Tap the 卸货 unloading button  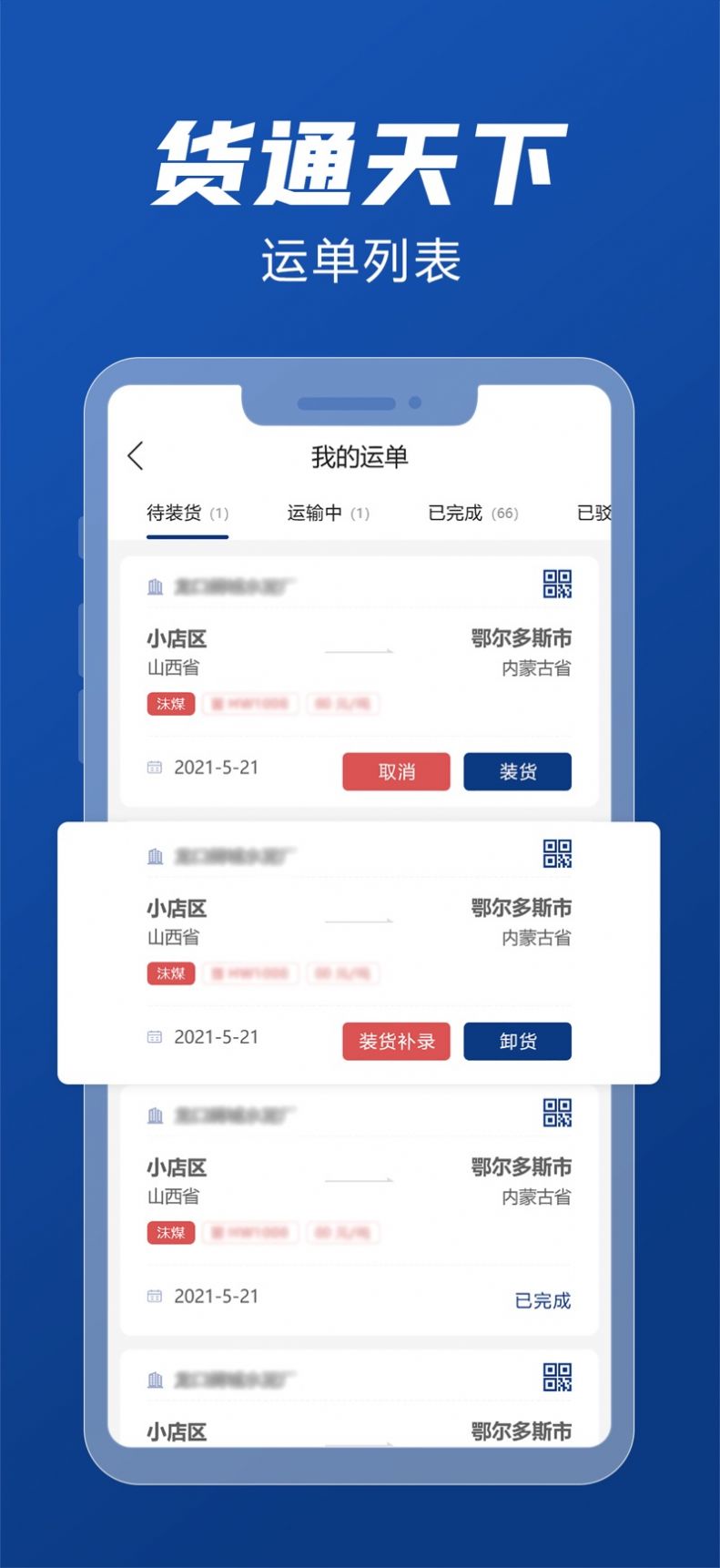(x=517, y=1041)
